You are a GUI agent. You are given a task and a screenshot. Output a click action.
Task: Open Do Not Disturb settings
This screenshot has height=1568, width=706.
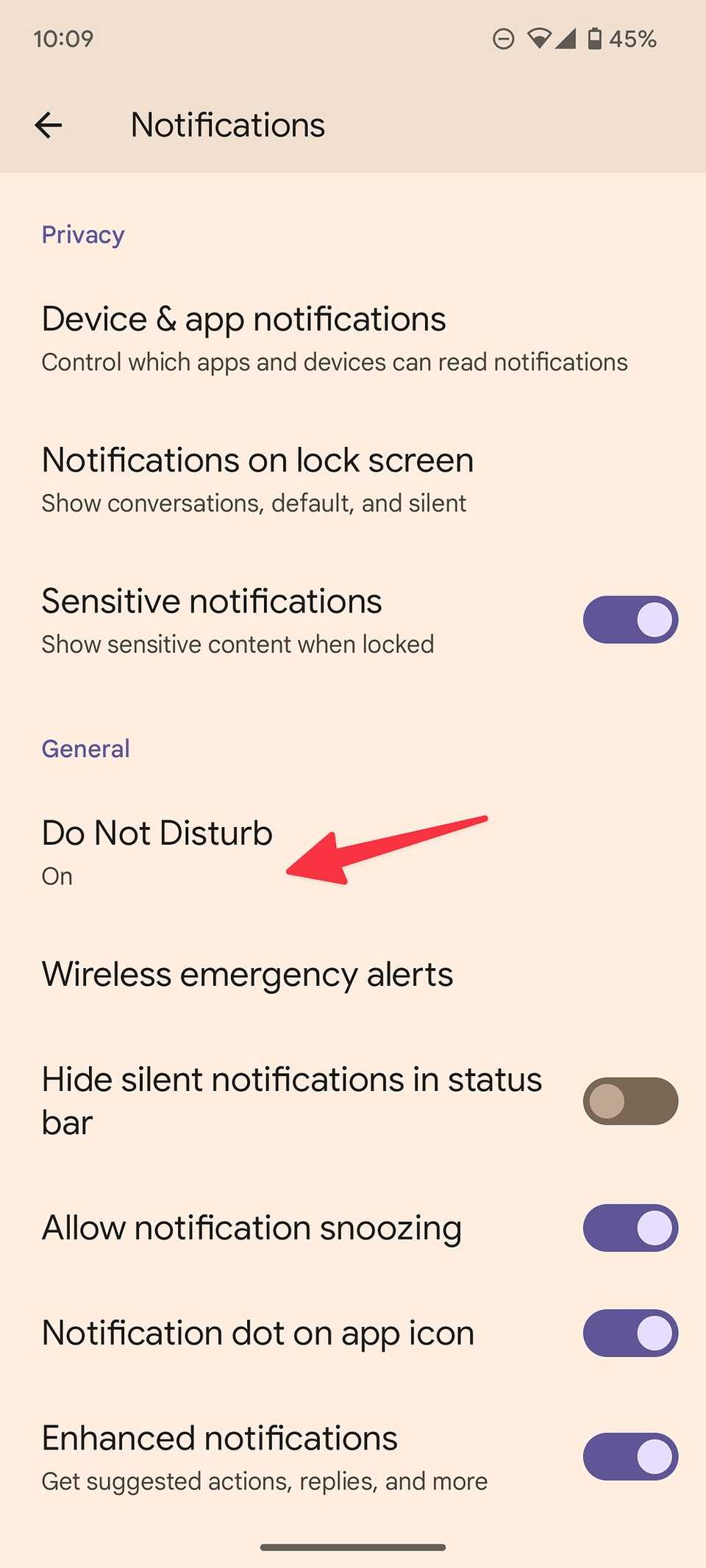tap(157, 851)
